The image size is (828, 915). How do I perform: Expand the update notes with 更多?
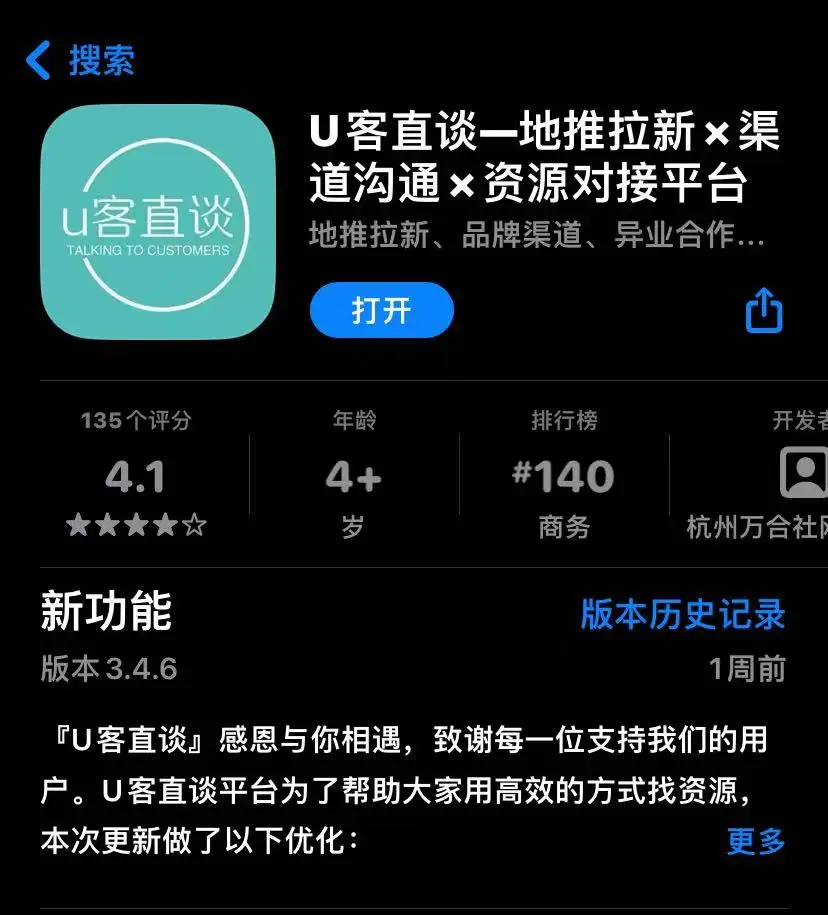tap(755, 841)
